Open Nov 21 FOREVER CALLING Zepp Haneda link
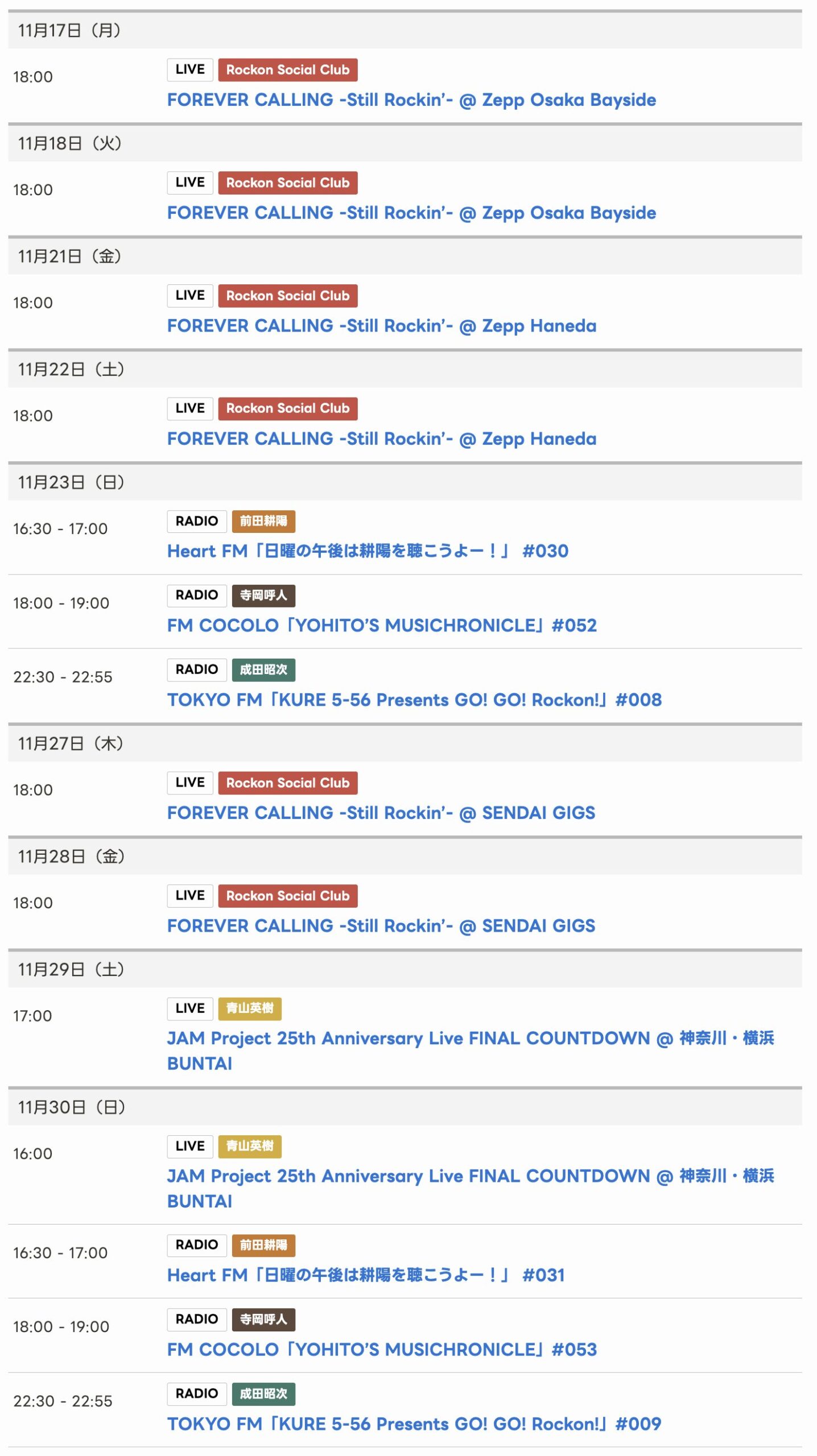 point(381,326)
